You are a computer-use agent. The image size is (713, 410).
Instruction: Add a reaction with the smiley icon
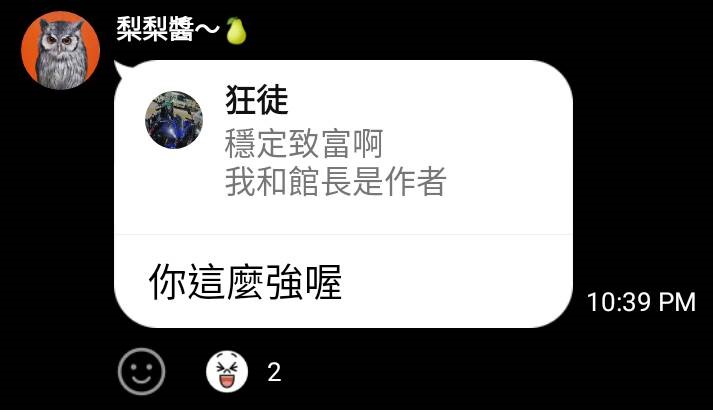[x=141, y=372]
